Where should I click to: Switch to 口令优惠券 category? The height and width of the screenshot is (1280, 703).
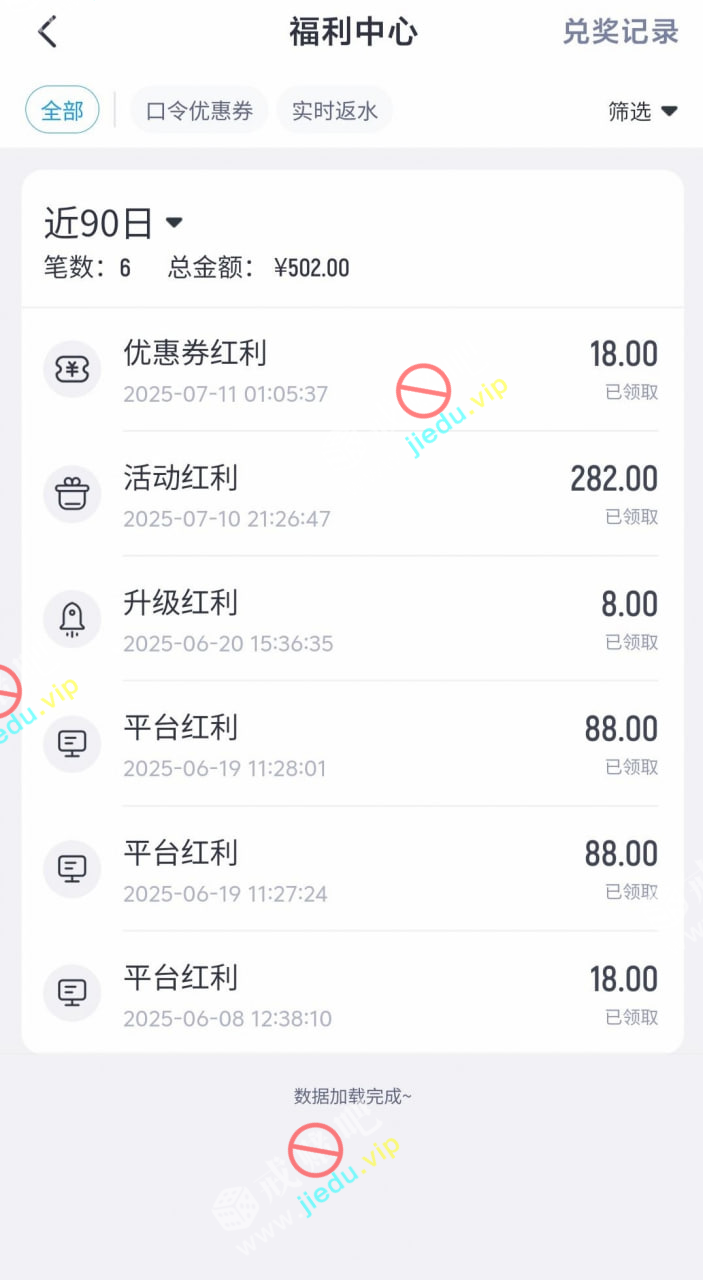coord(199,110)
